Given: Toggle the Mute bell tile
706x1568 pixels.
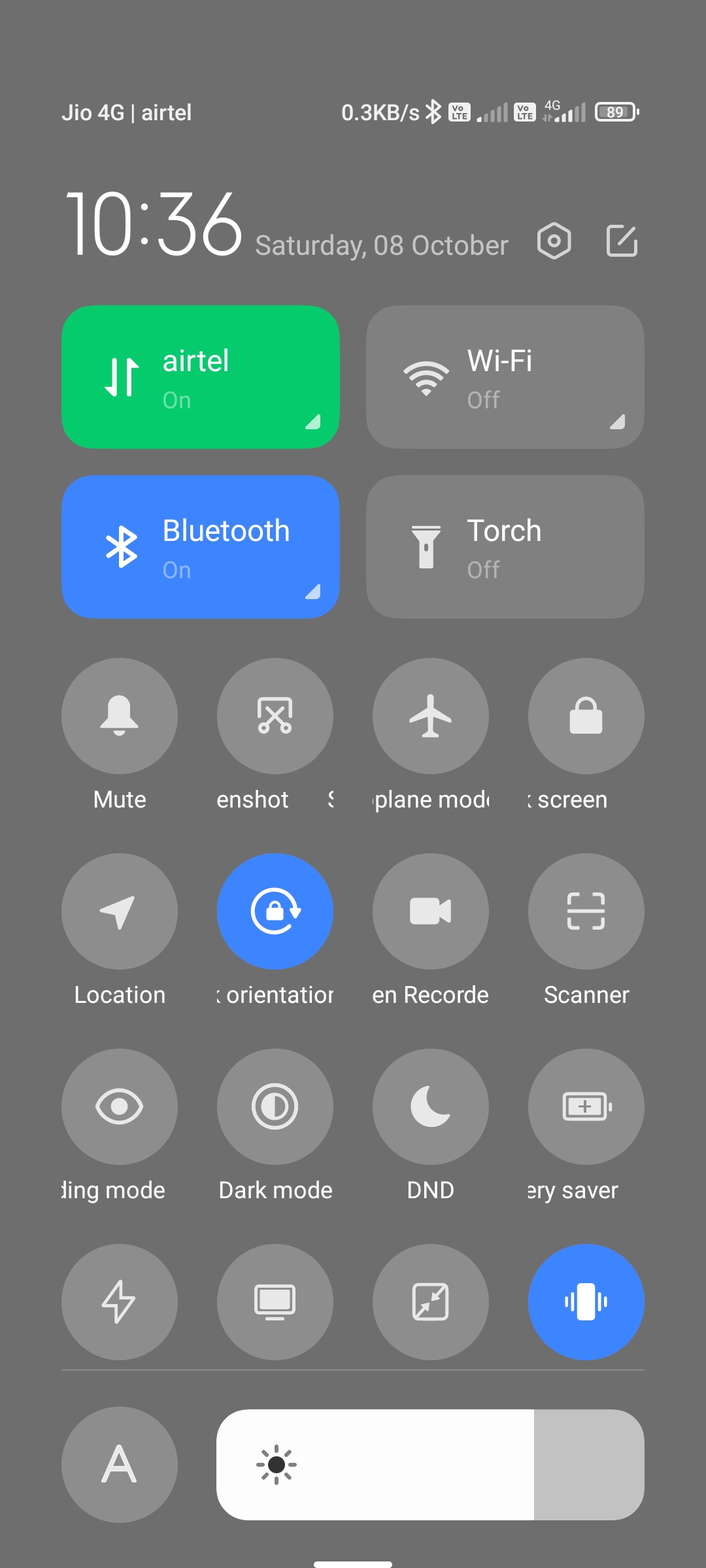Looking at the screenshot, I should pyautogui.click(x=120, y=716).
